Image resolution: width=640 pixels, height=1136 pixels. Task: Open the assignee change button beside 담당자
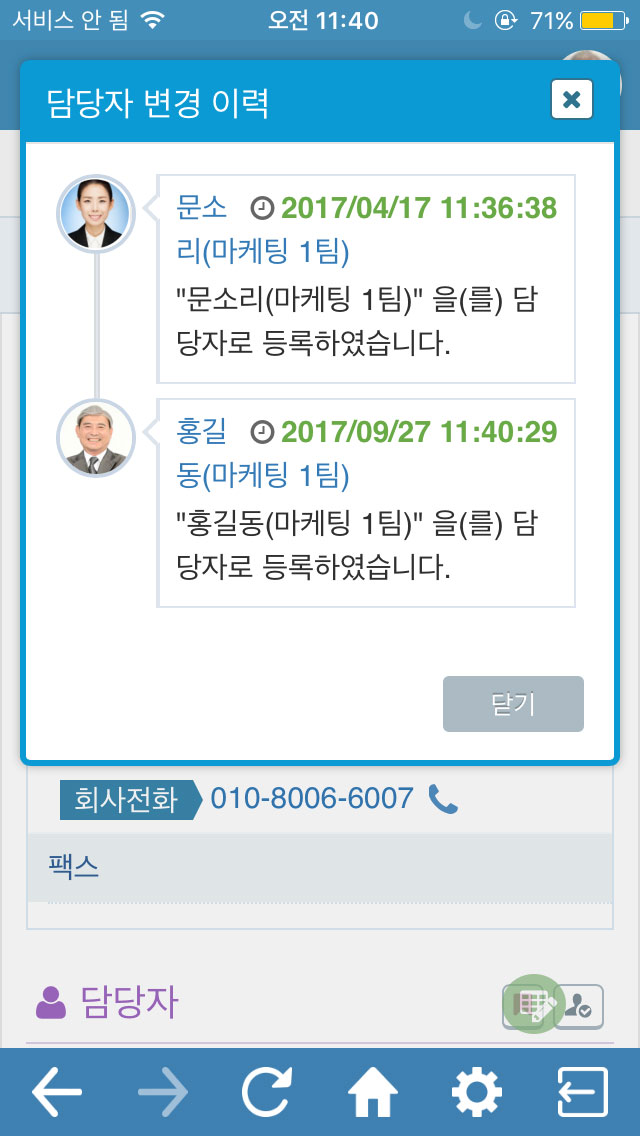click(x=579, y=1006)
